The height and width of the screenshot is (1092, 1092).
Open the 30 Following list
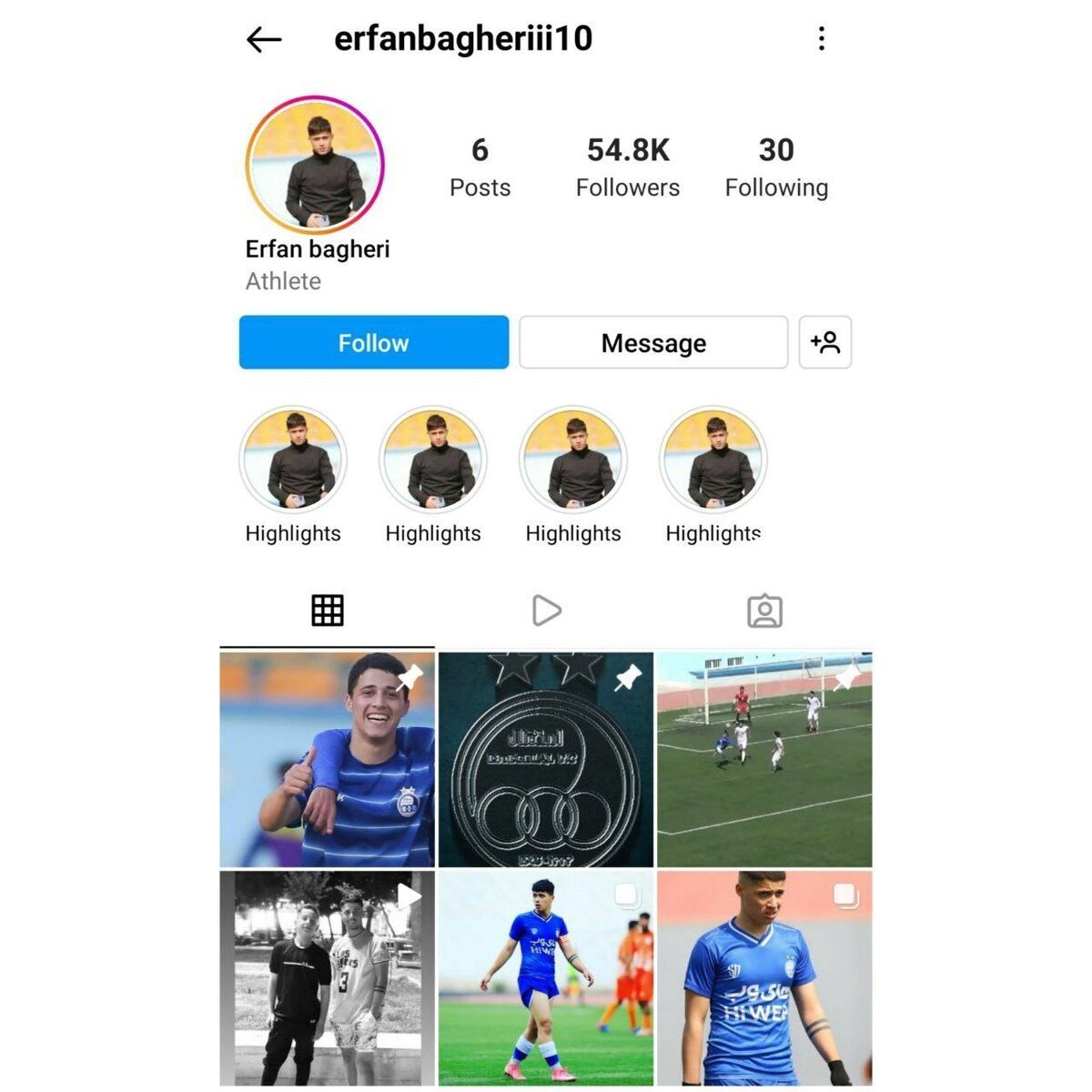pos(775,167)
